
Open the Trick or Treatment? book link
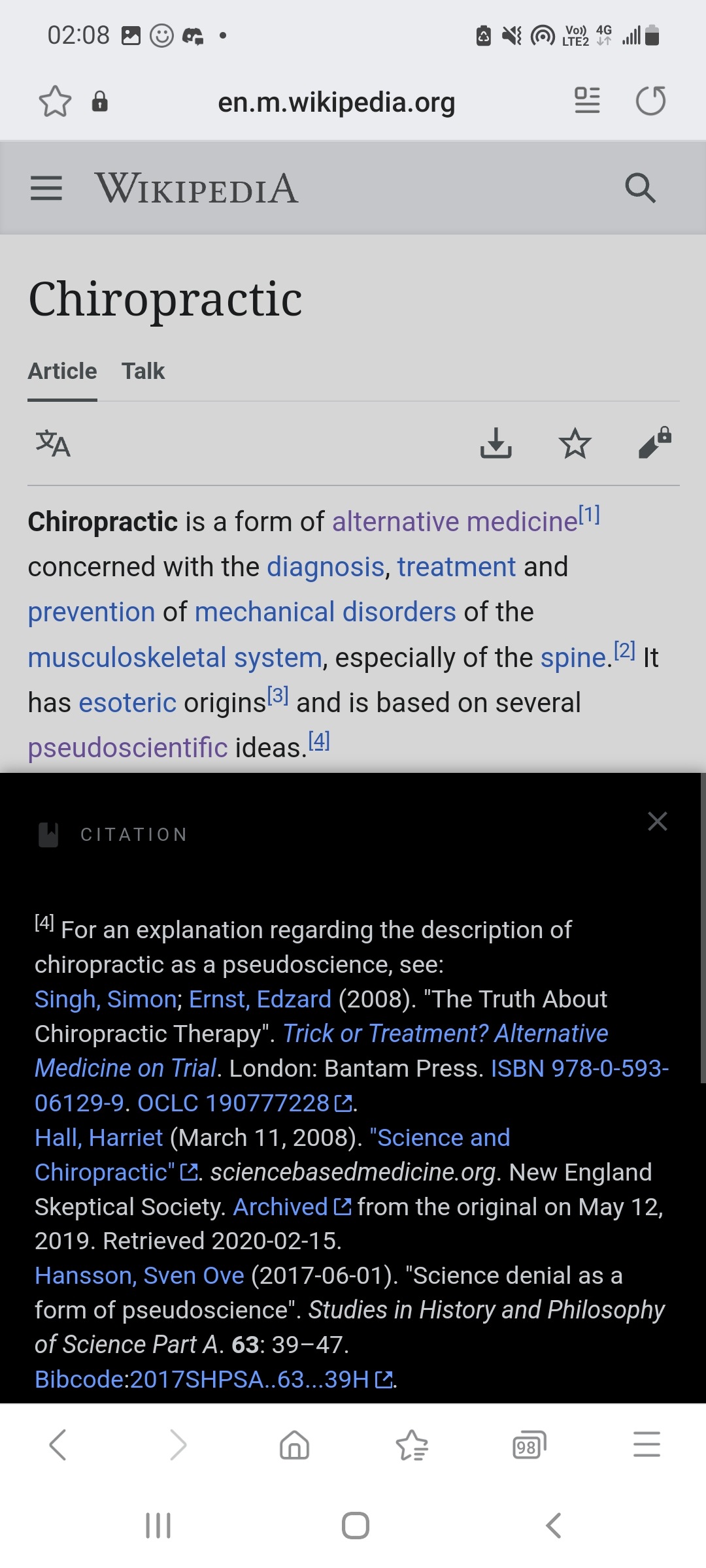click(322, 1051)
